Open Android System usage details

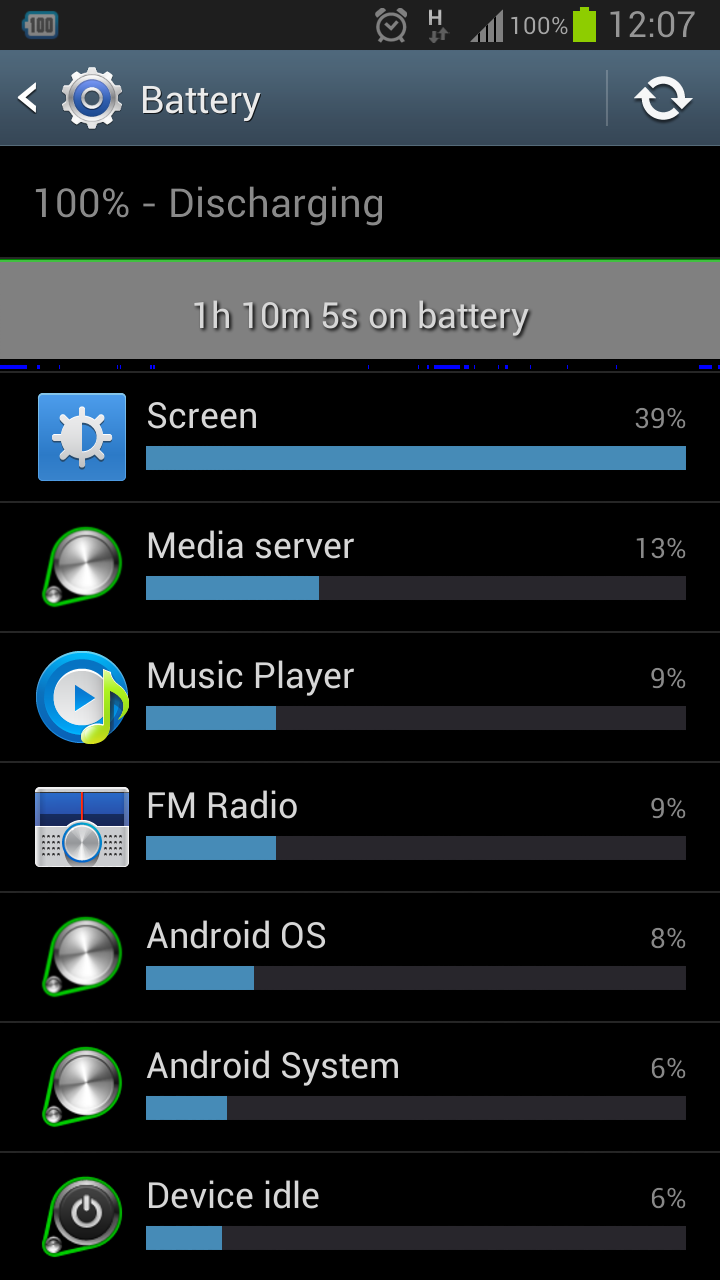click(360, 1087)
